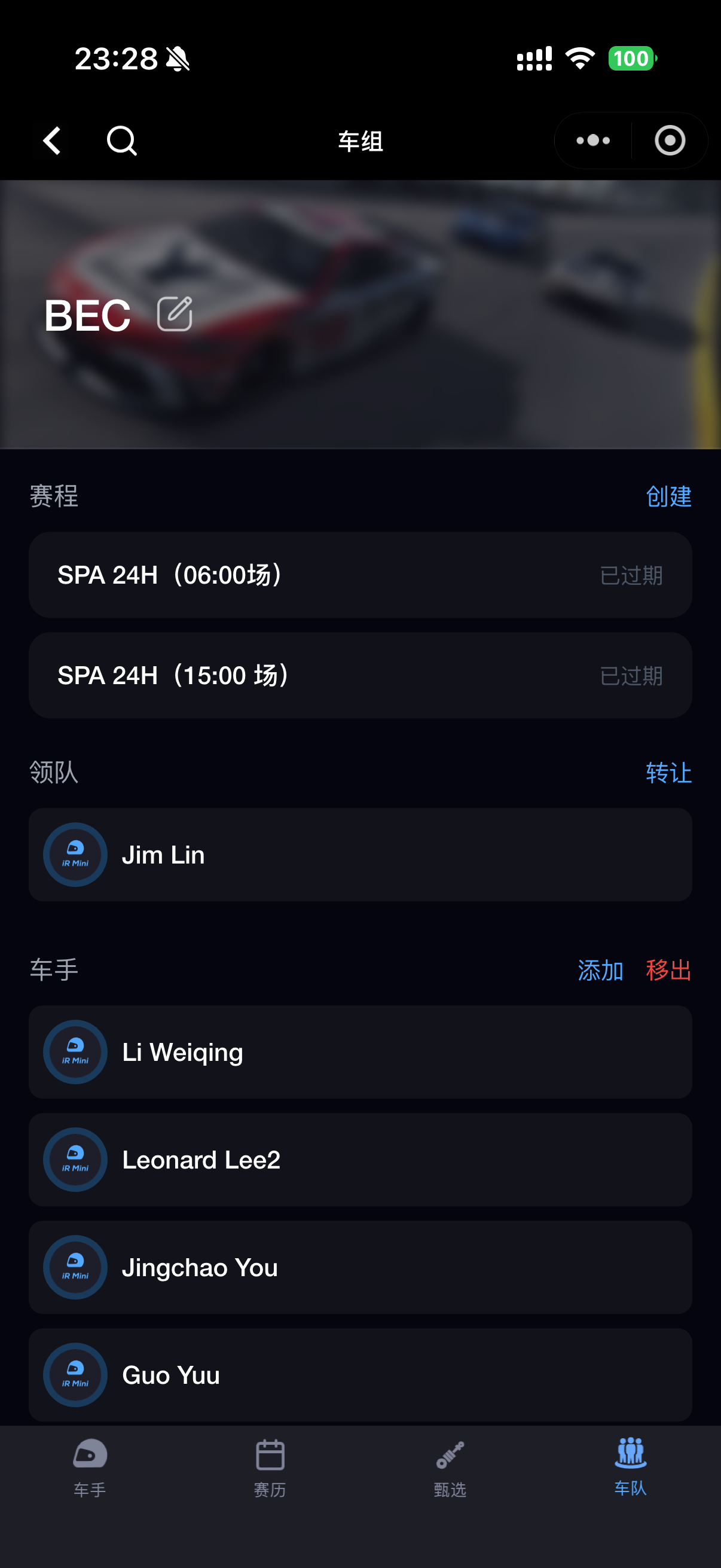Image resolution: width=721 pixels, height=1568 pixels.
Task: Switch to the 车手 tab
Action: [90, 1468]
